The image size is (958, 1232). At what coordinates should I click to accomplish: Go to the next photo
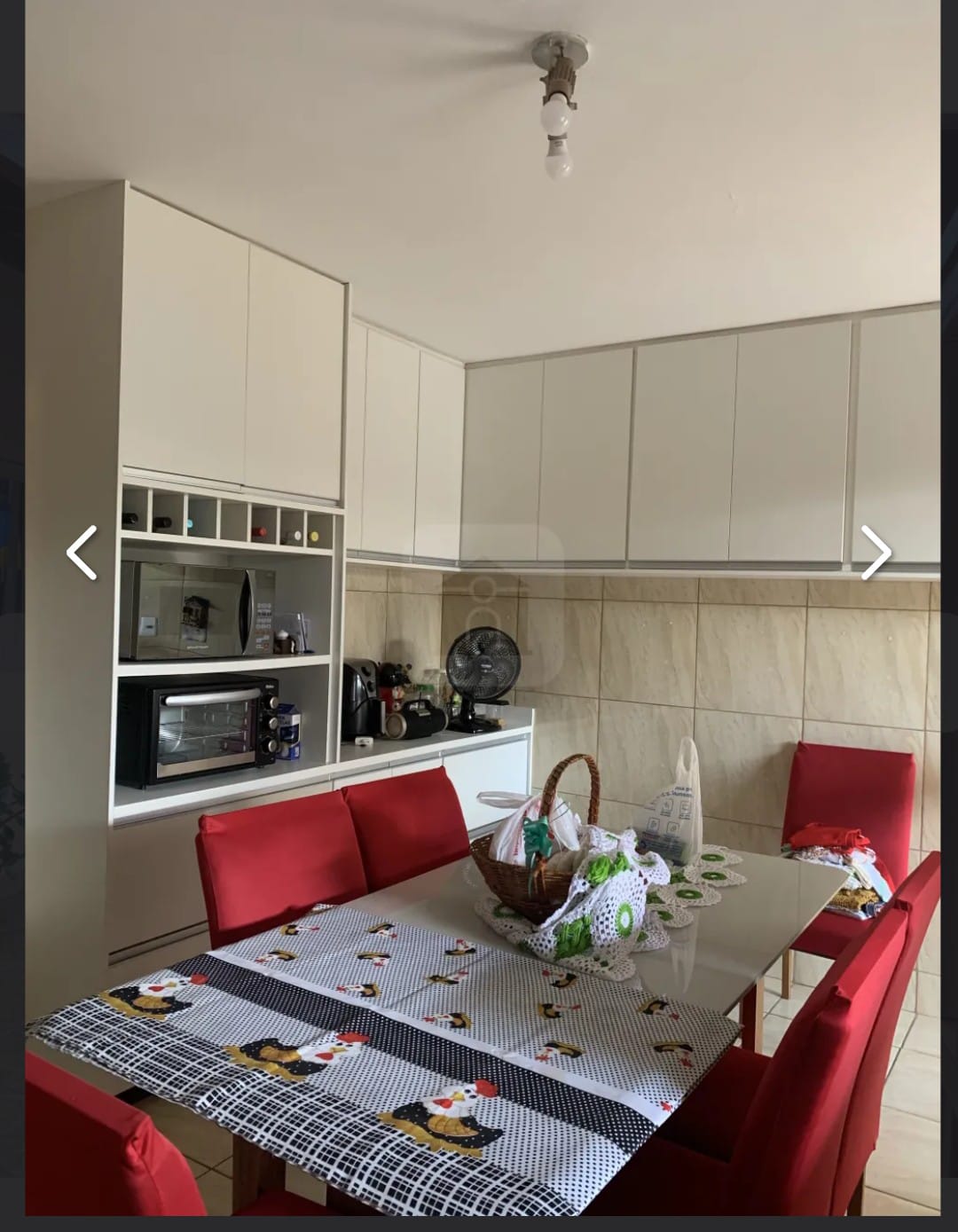click(x=875, y=553)
